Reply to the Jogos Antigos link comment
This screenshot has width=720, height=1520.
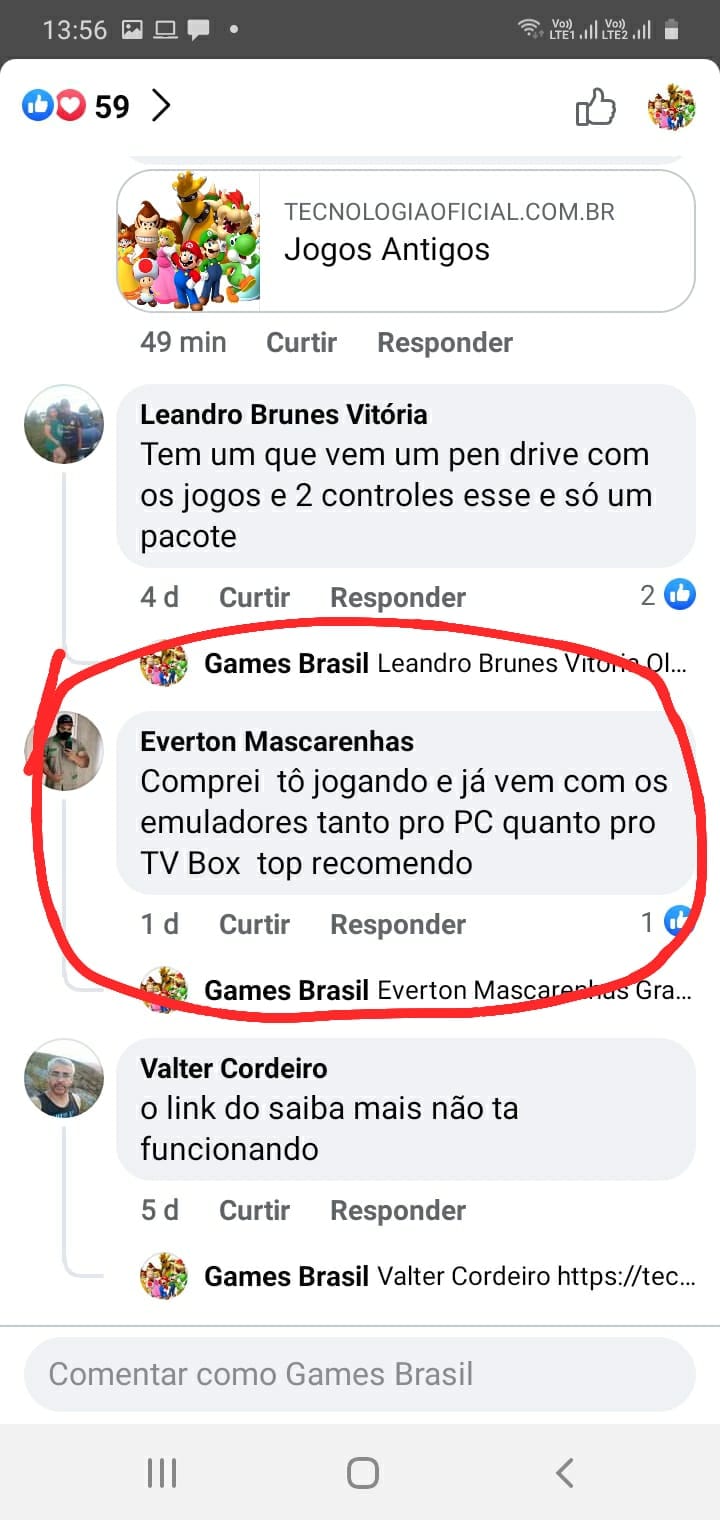(444, 342)
